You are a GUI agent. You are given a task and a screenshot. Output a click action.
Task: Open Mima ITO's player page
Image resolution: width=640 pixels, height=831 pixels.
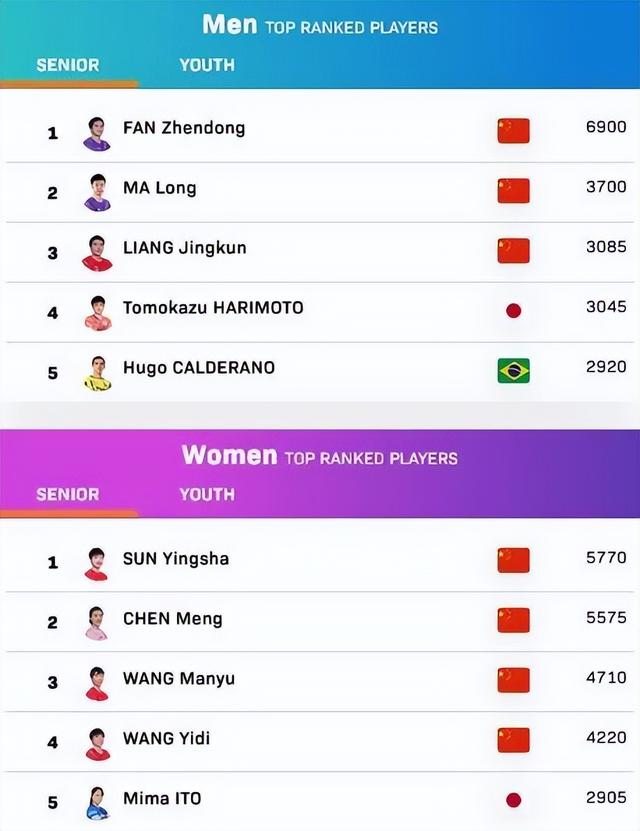pyautogui.click(x=162, y=799)
